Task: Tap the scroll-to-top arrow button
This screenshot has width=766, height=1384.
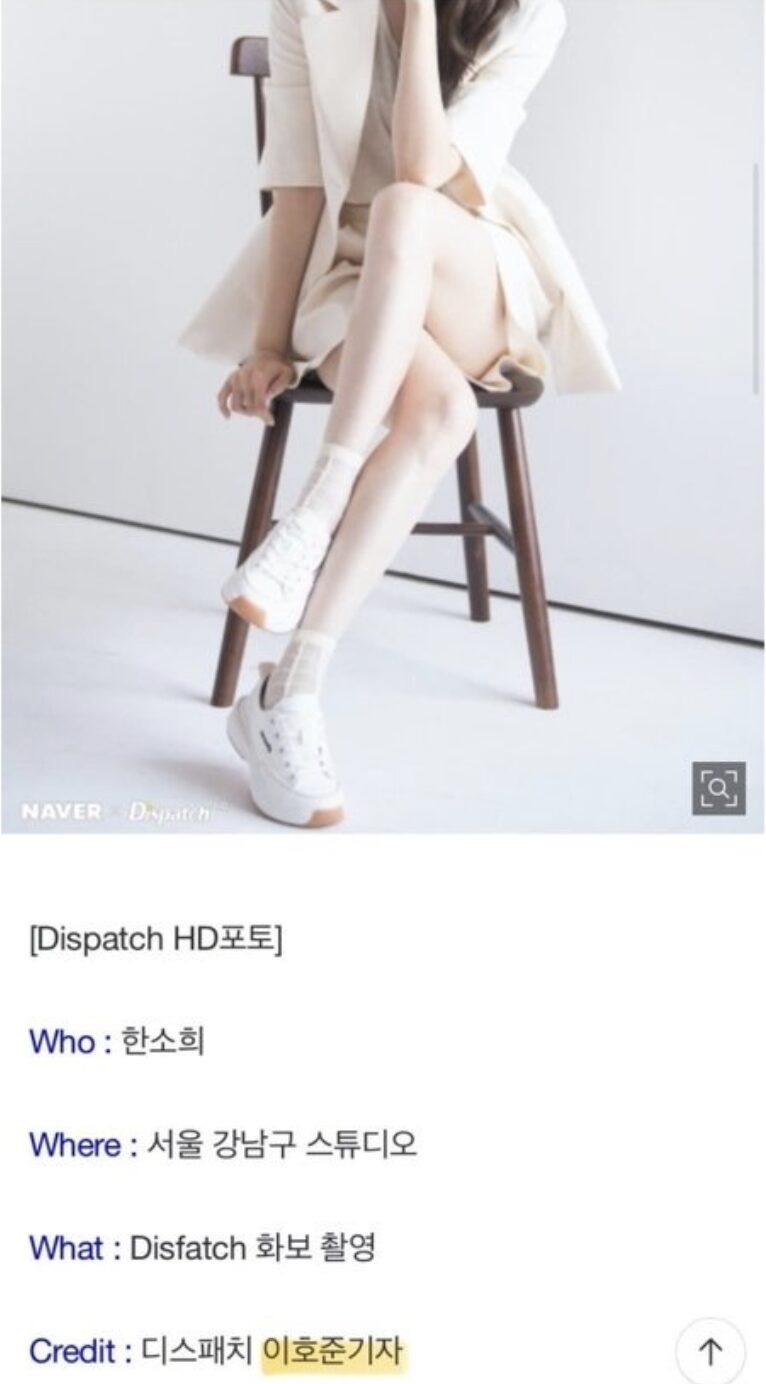Action: [711, 1351]
